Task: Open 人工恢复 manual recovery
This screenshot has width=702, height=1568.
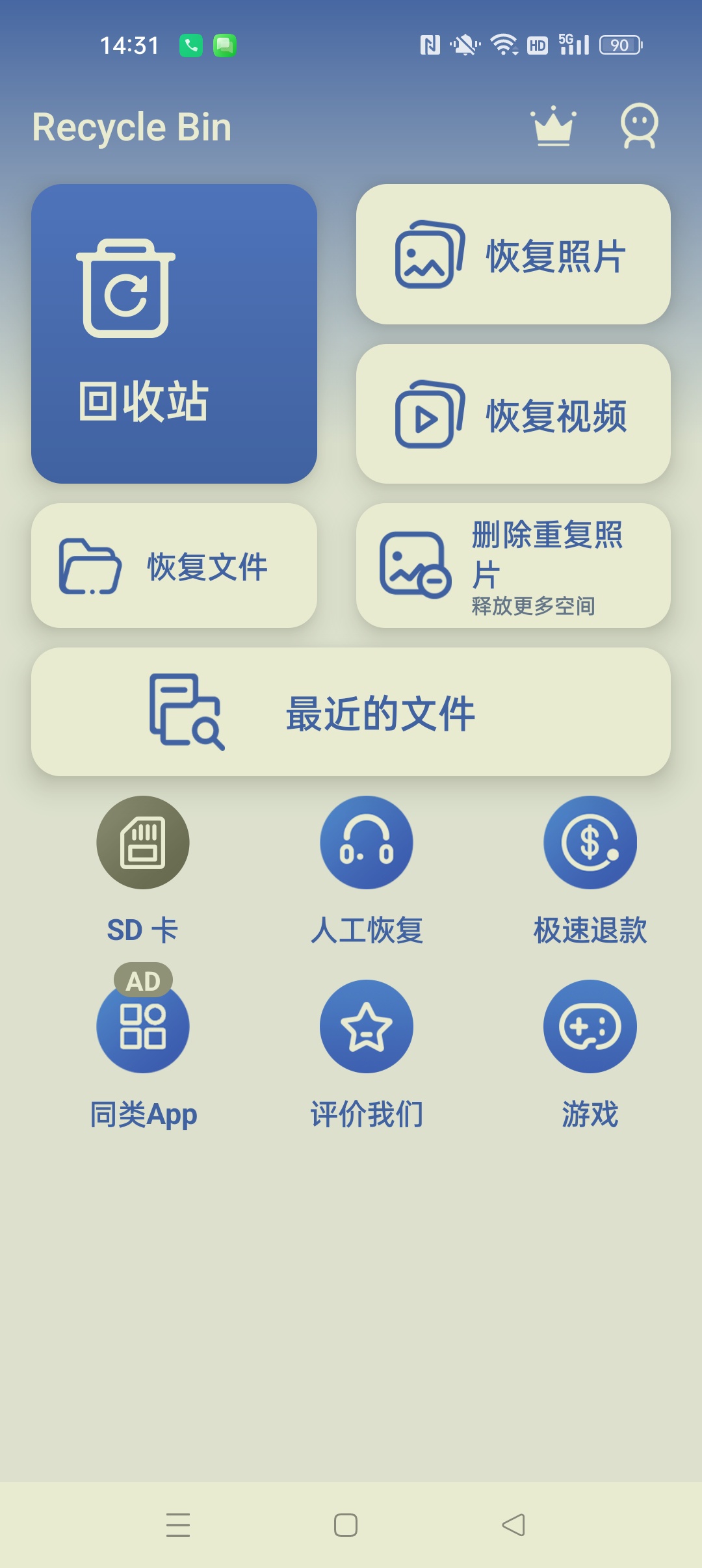Action: [x=367, y=870]
